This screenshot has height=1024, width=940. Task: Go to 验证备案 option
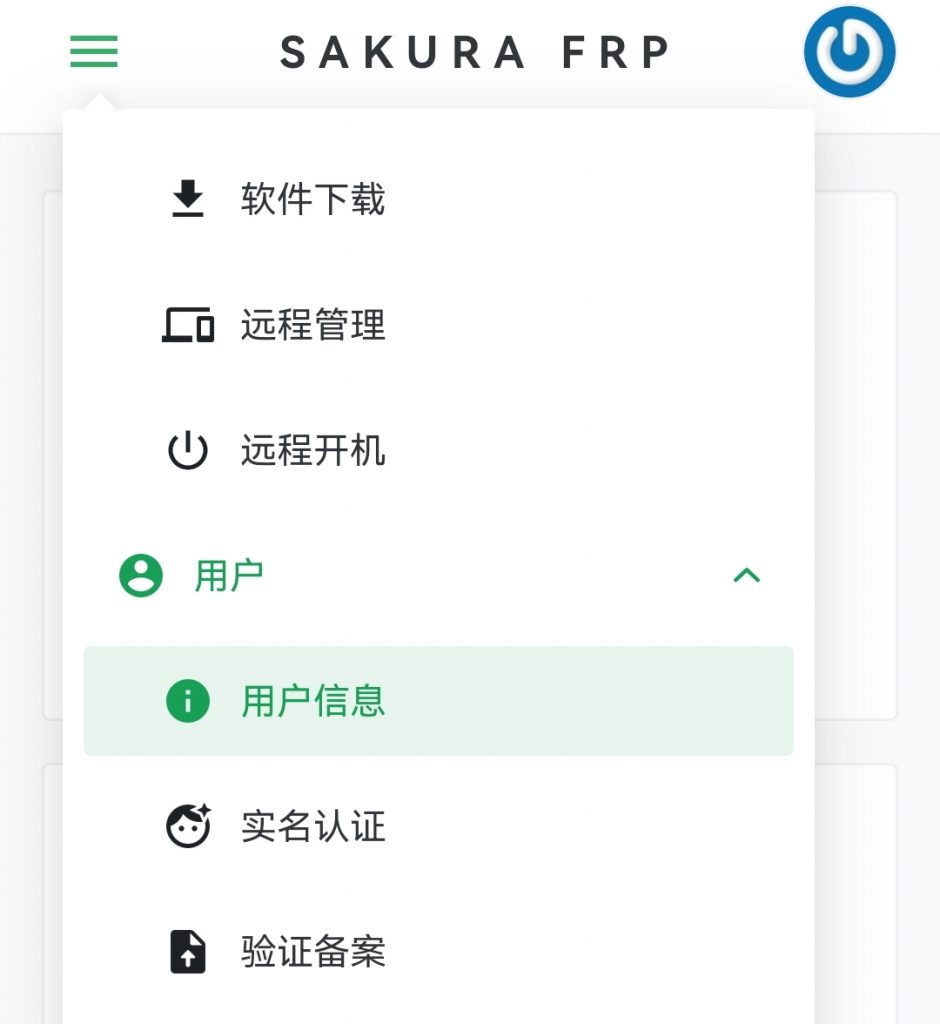[x=312, y=952]
